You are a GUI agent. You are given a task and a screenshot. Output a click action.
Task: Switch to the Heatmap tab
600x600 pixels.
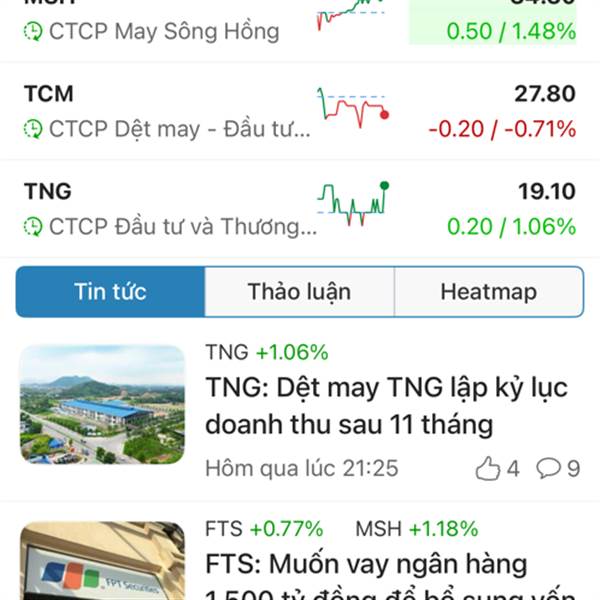click(488, 292)
